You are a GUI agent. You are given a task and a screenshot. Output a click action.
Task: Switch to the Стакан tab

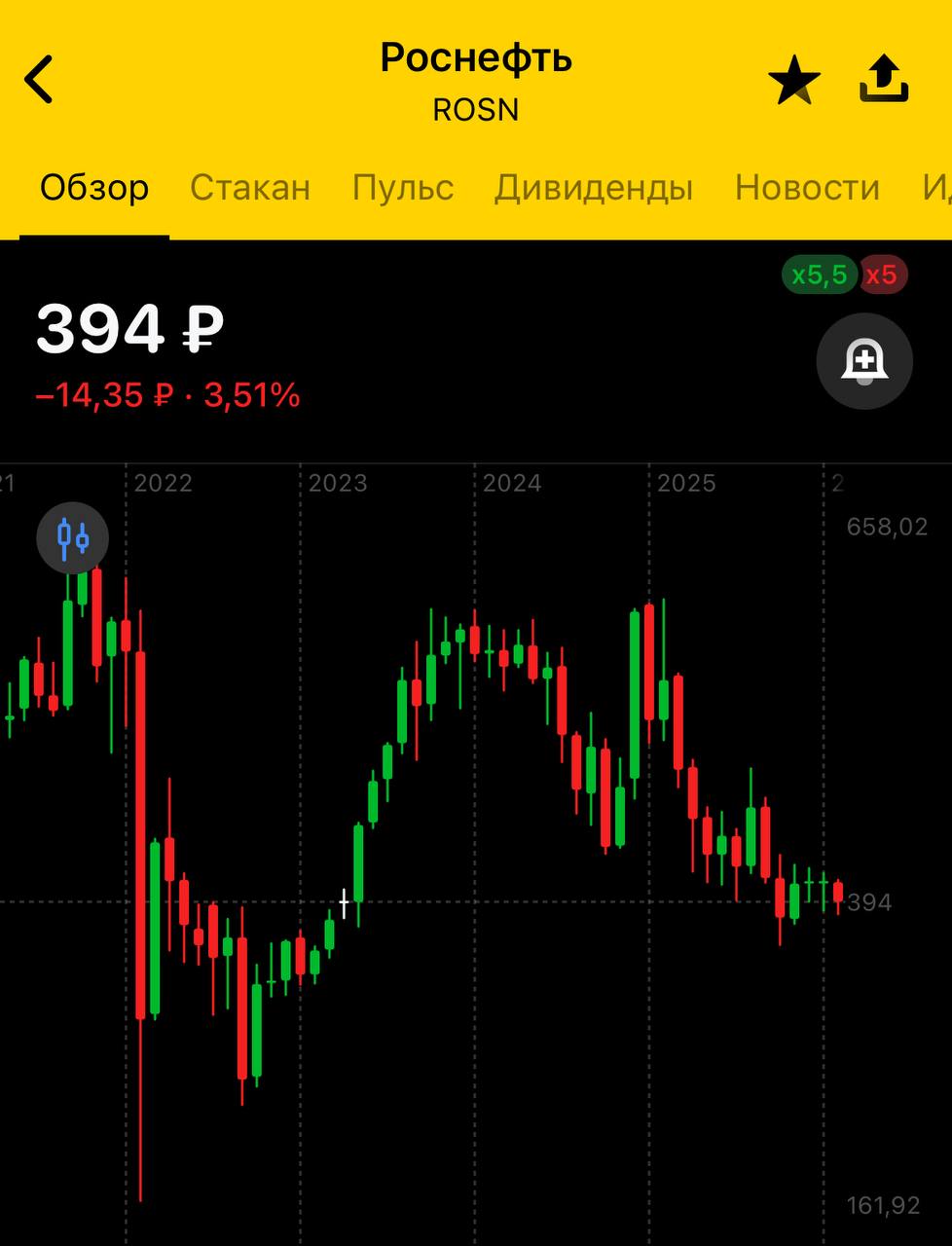[250, 187]
